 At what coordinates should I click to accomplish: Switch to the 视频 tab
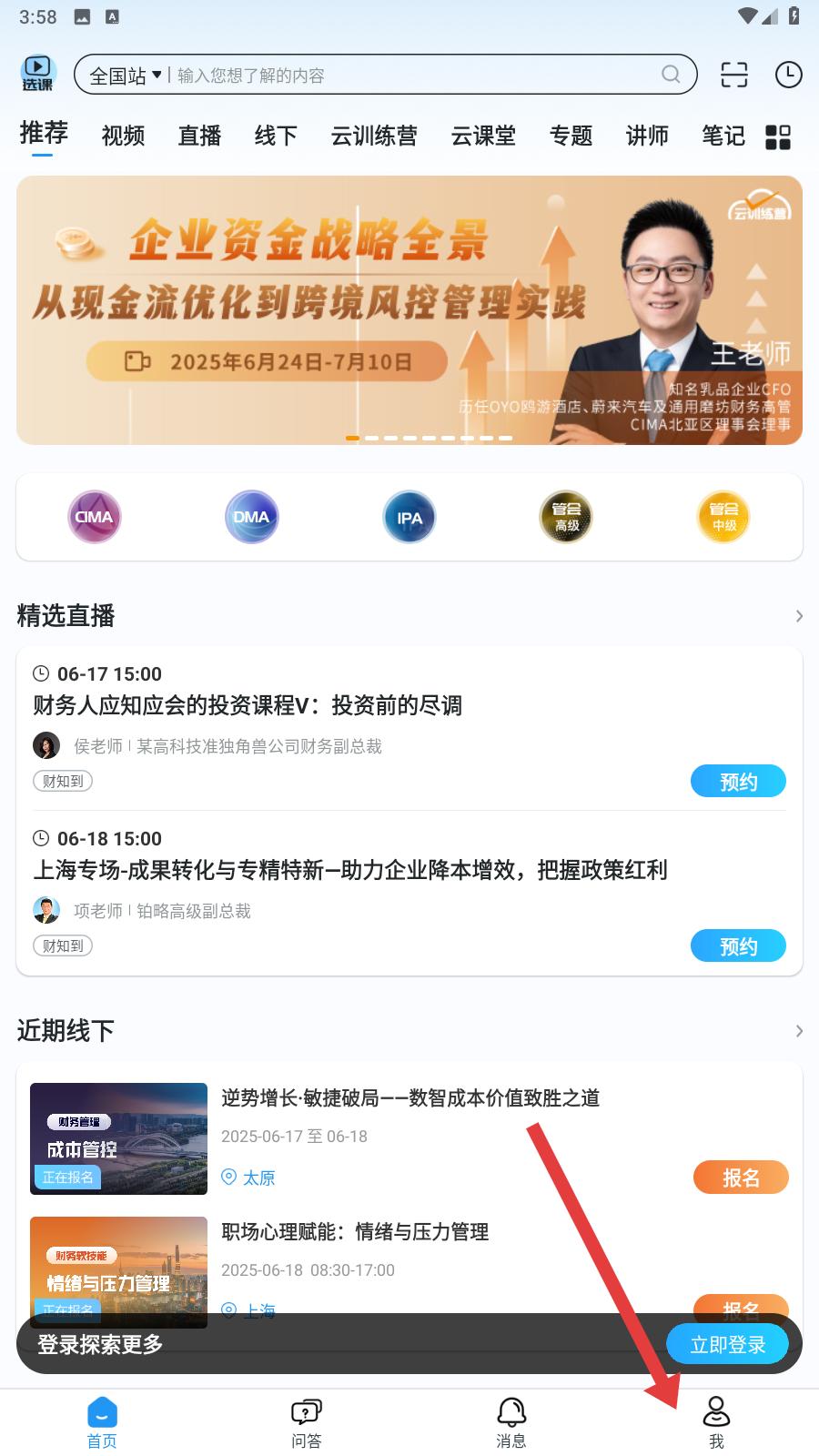124,136
